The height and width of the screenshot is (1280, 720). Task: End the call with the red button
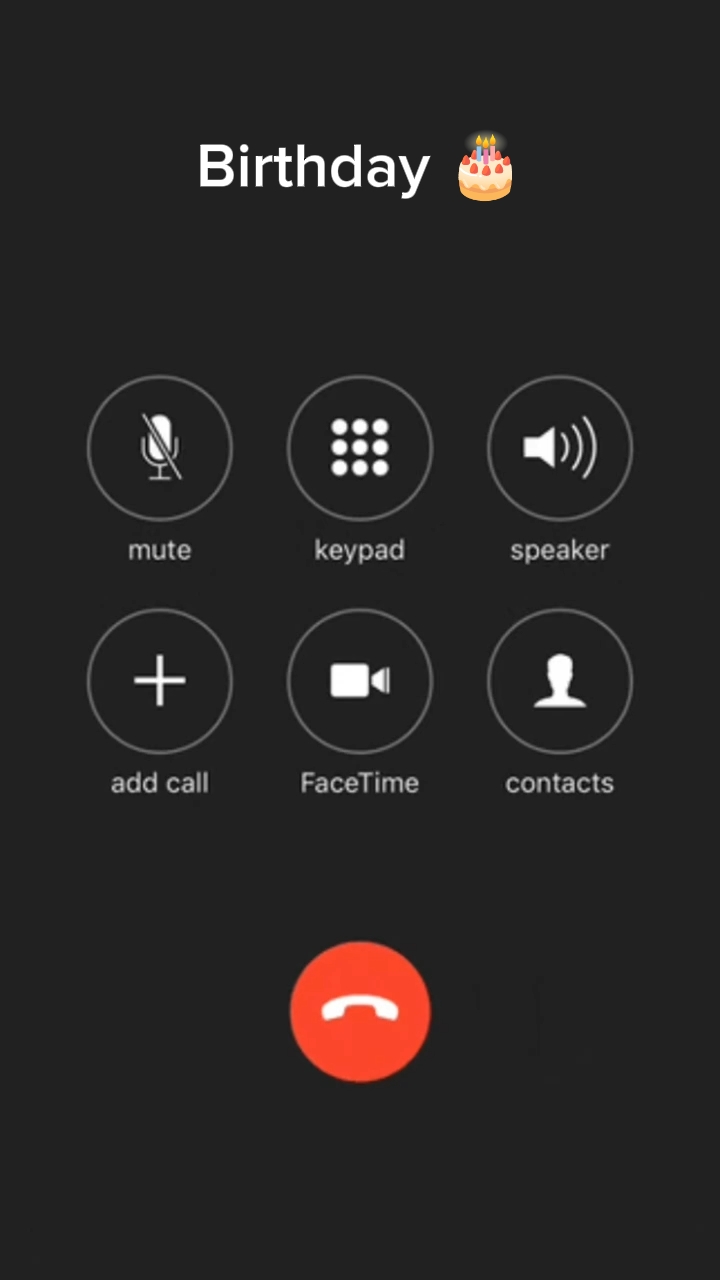pyautogui.click(x=360, y=1011)
